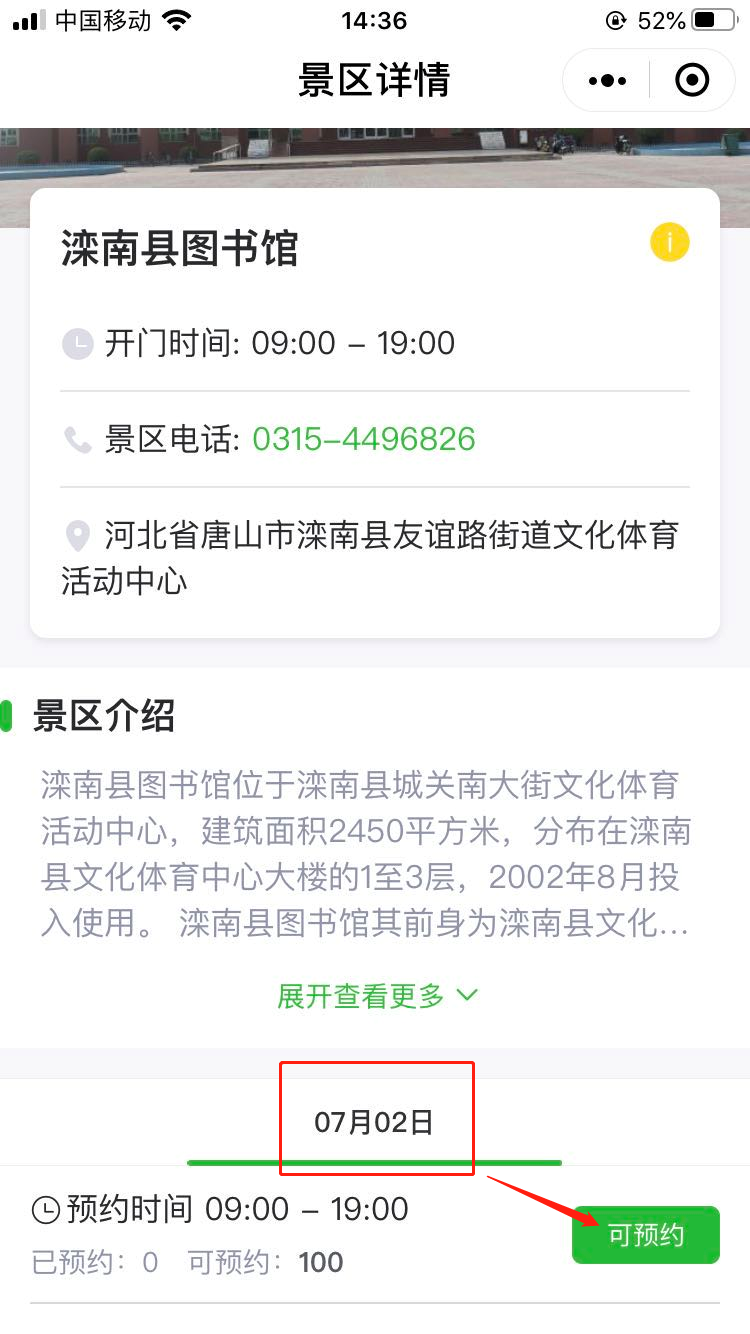Tap the 可预约 booking button
Screen dimensions: 750x1334
(x=645, y=1234)
